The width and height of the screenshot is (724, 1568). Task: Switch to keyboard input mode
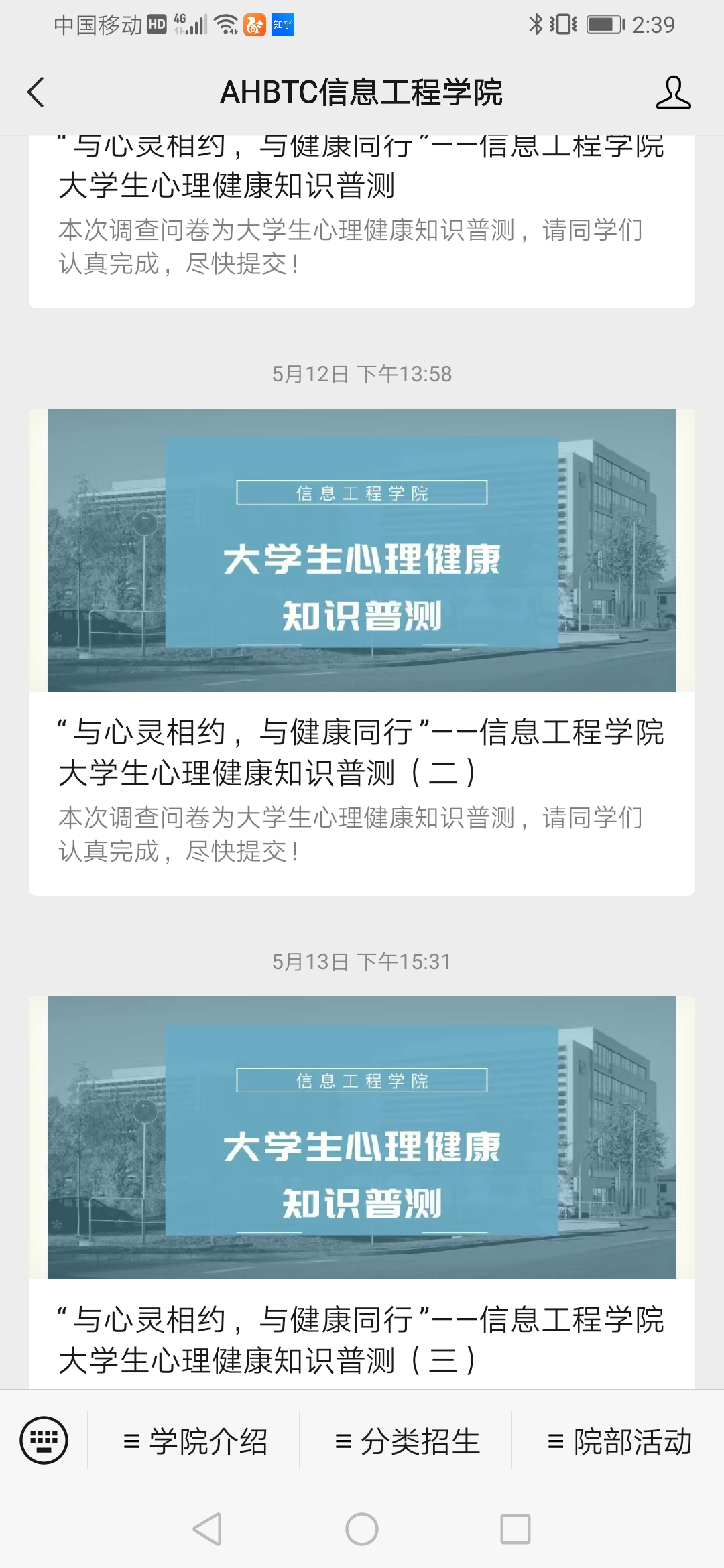point(44,1440)
